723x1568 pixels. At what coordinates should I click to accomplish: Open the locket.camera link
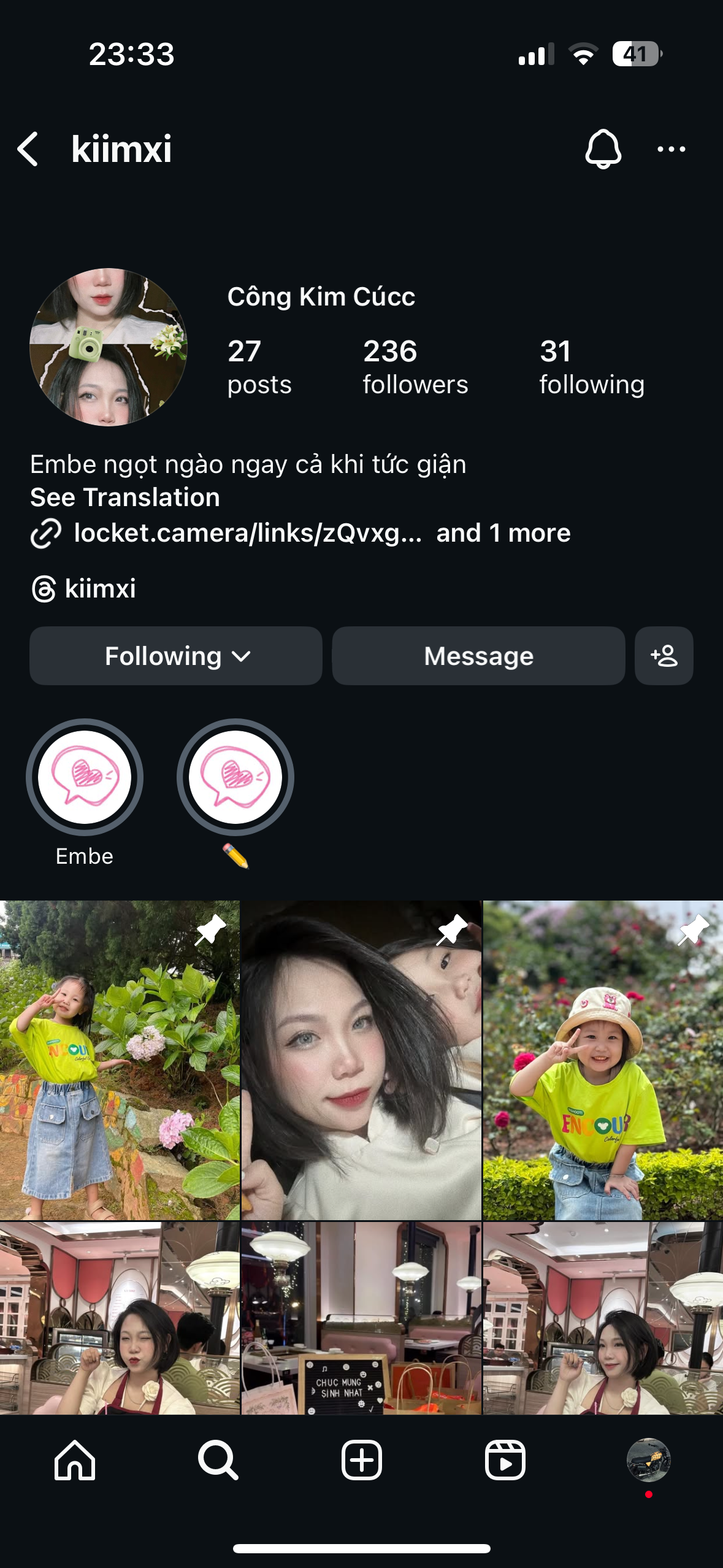click(x=248, y=533)
